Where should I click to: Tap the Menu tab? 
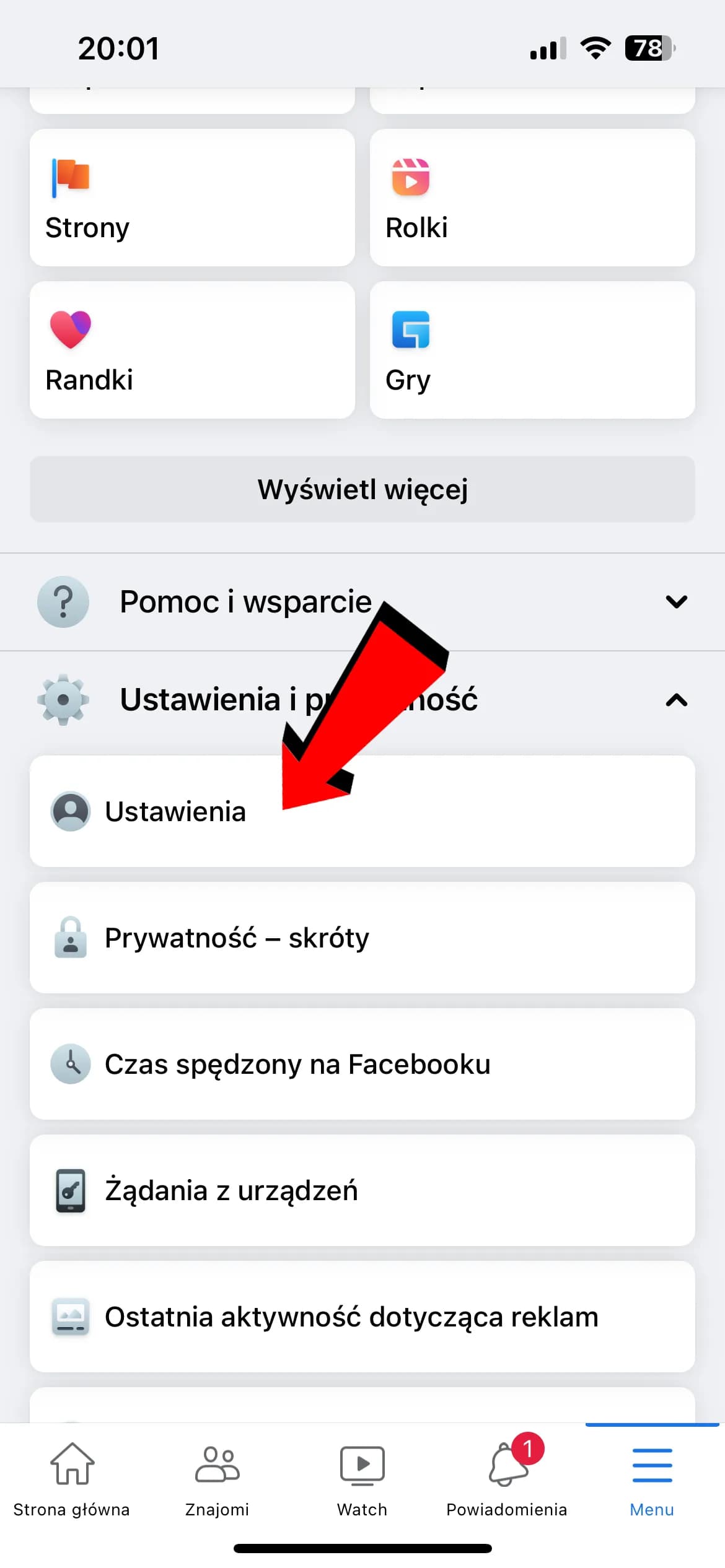652,1478
